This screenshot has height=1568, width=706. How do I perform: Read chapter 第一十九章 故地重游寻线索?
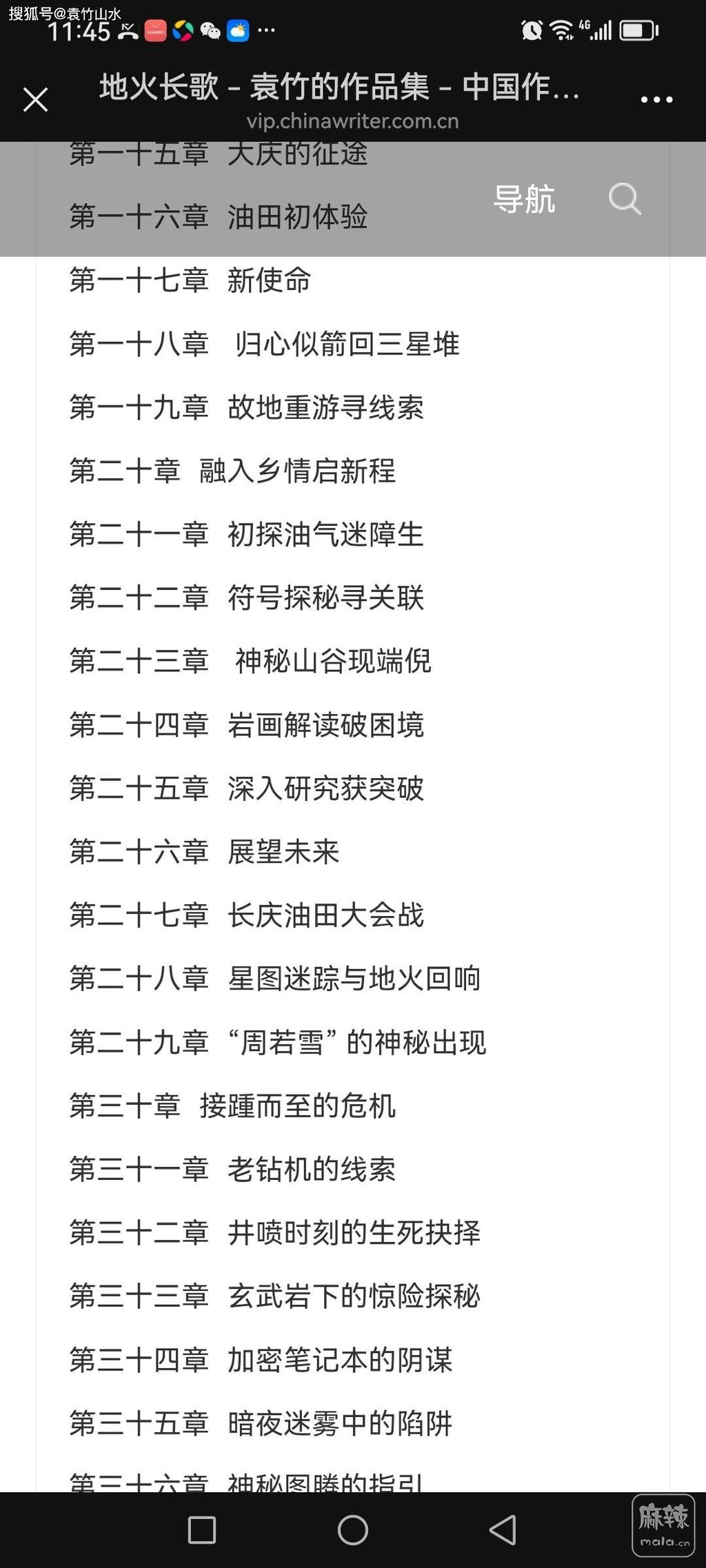click(246, 407)
